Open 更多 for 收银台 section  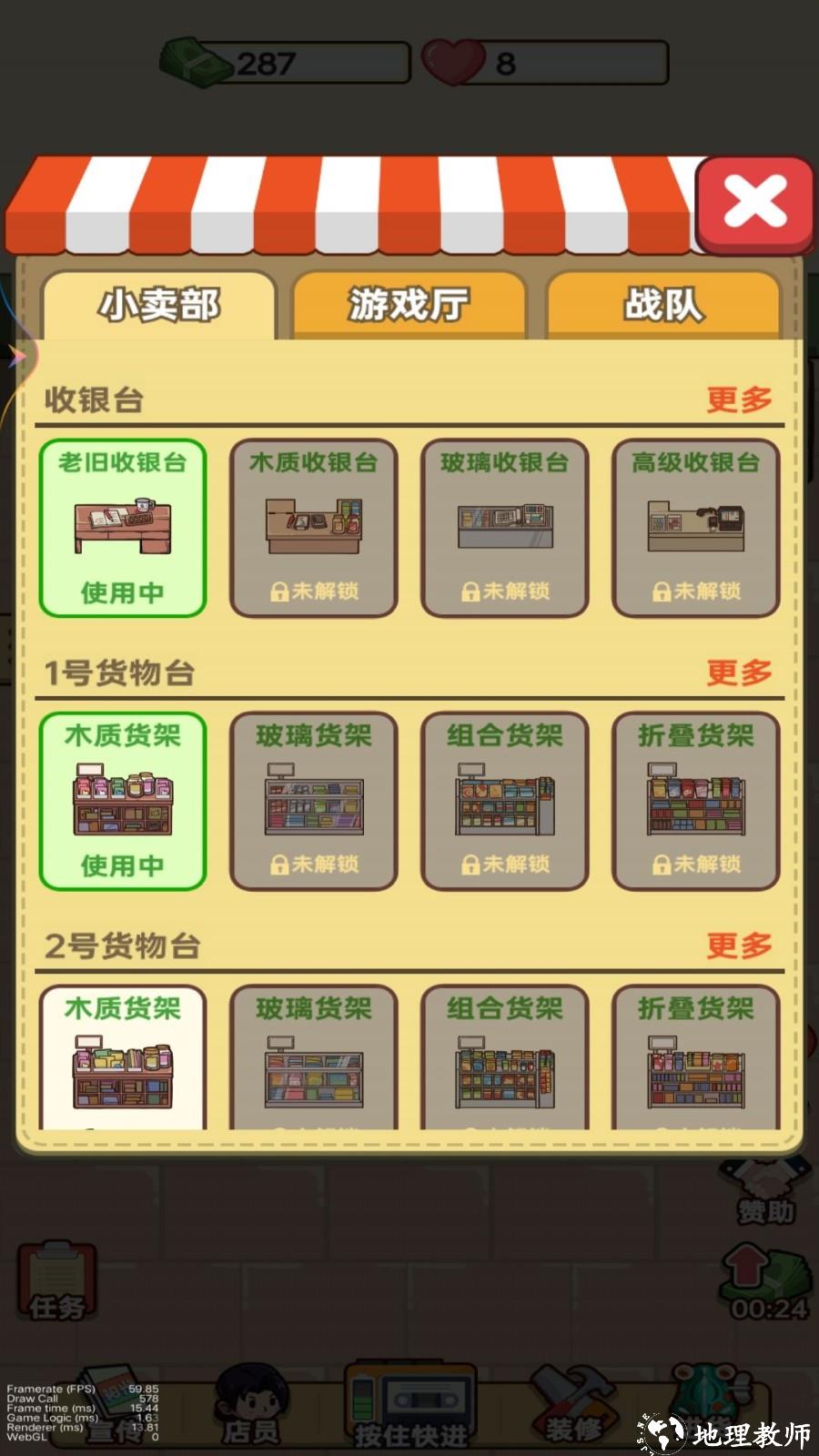[739, 399]
